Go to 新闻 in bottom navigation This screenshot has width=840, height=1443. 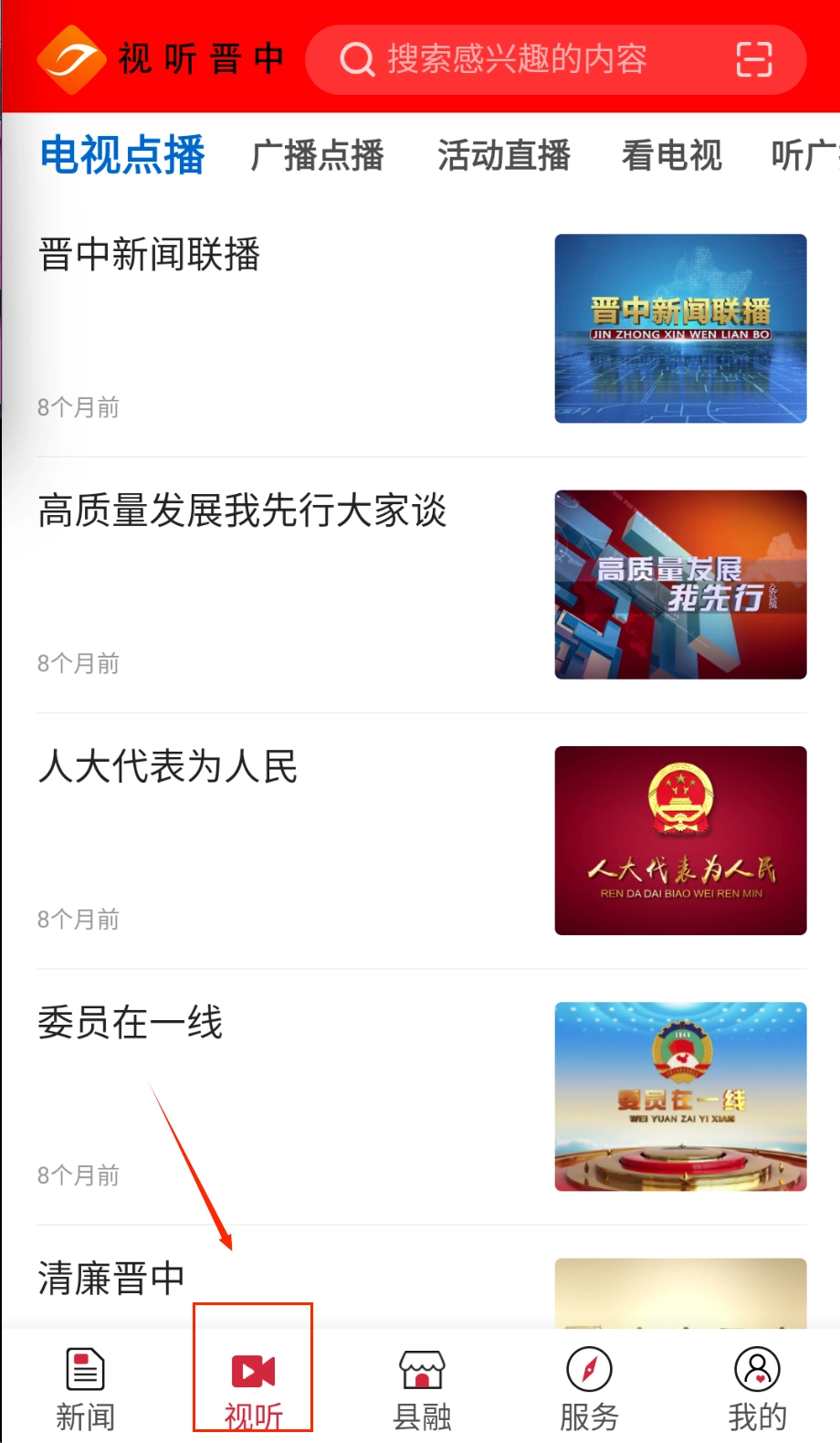click(x=86, y=1386)
